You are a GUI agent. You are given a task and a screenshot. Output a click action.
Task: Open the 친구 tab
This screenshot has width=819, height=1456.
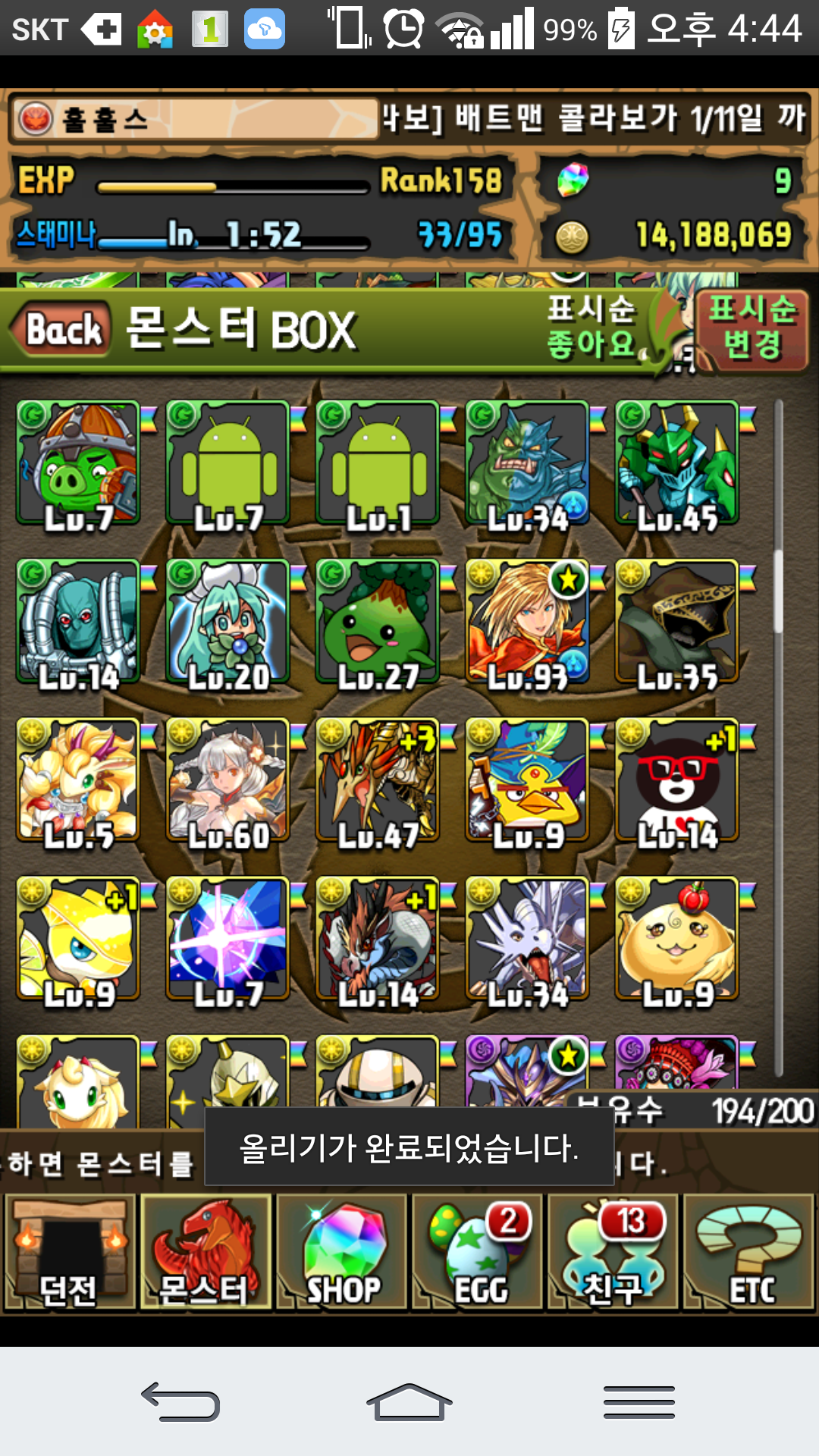[613, 1251]
